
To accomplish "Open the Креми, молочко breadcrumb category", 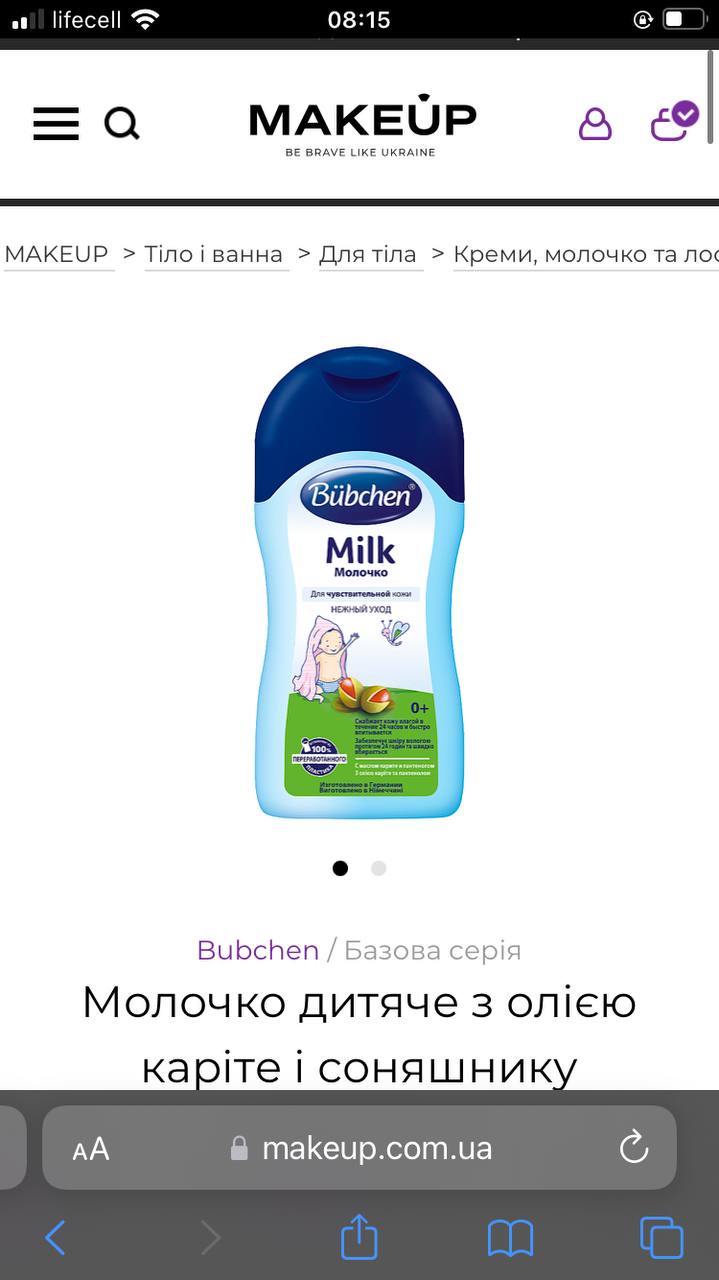I will click(x=586, y=254).
